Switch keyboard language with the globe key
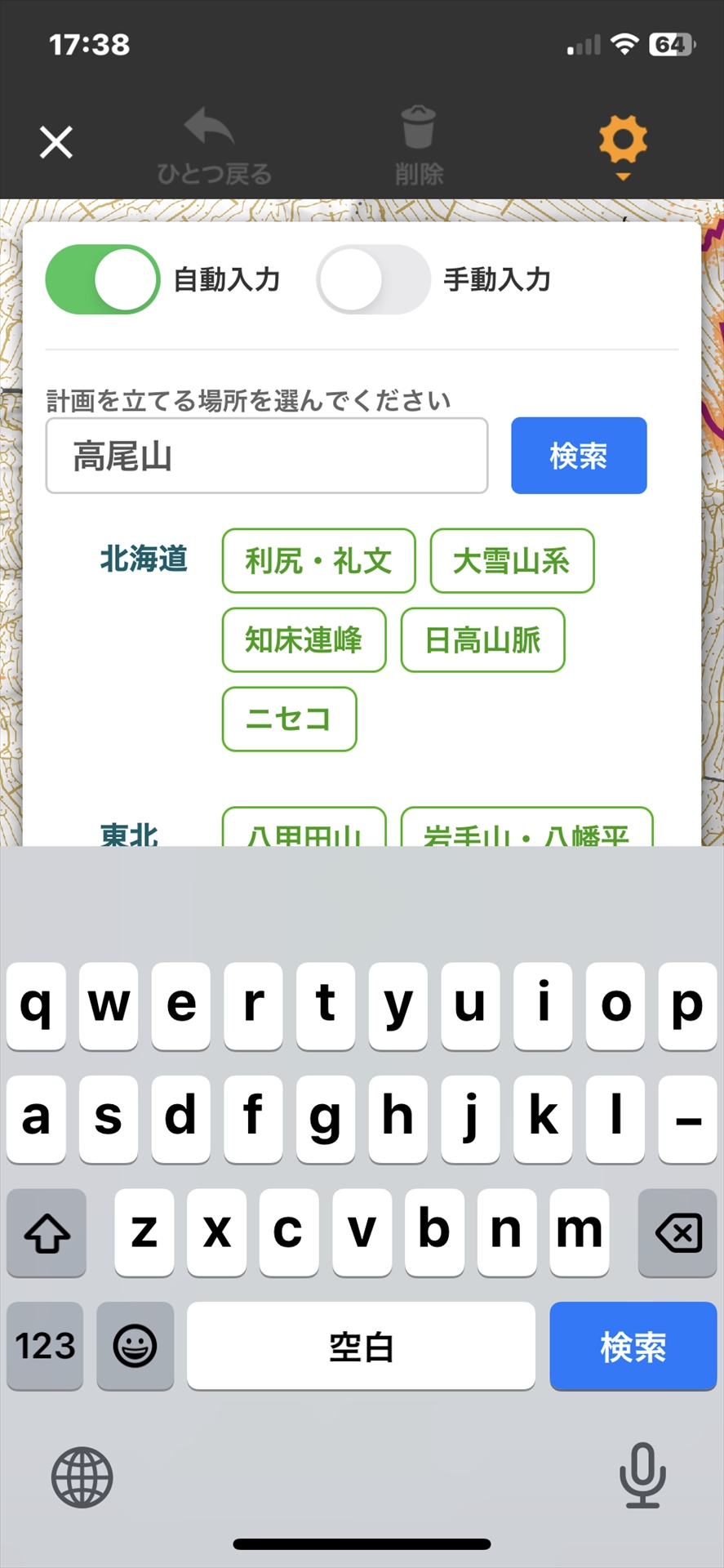This screenshot has height=1568, width=724. click(x=82, y=1477)
